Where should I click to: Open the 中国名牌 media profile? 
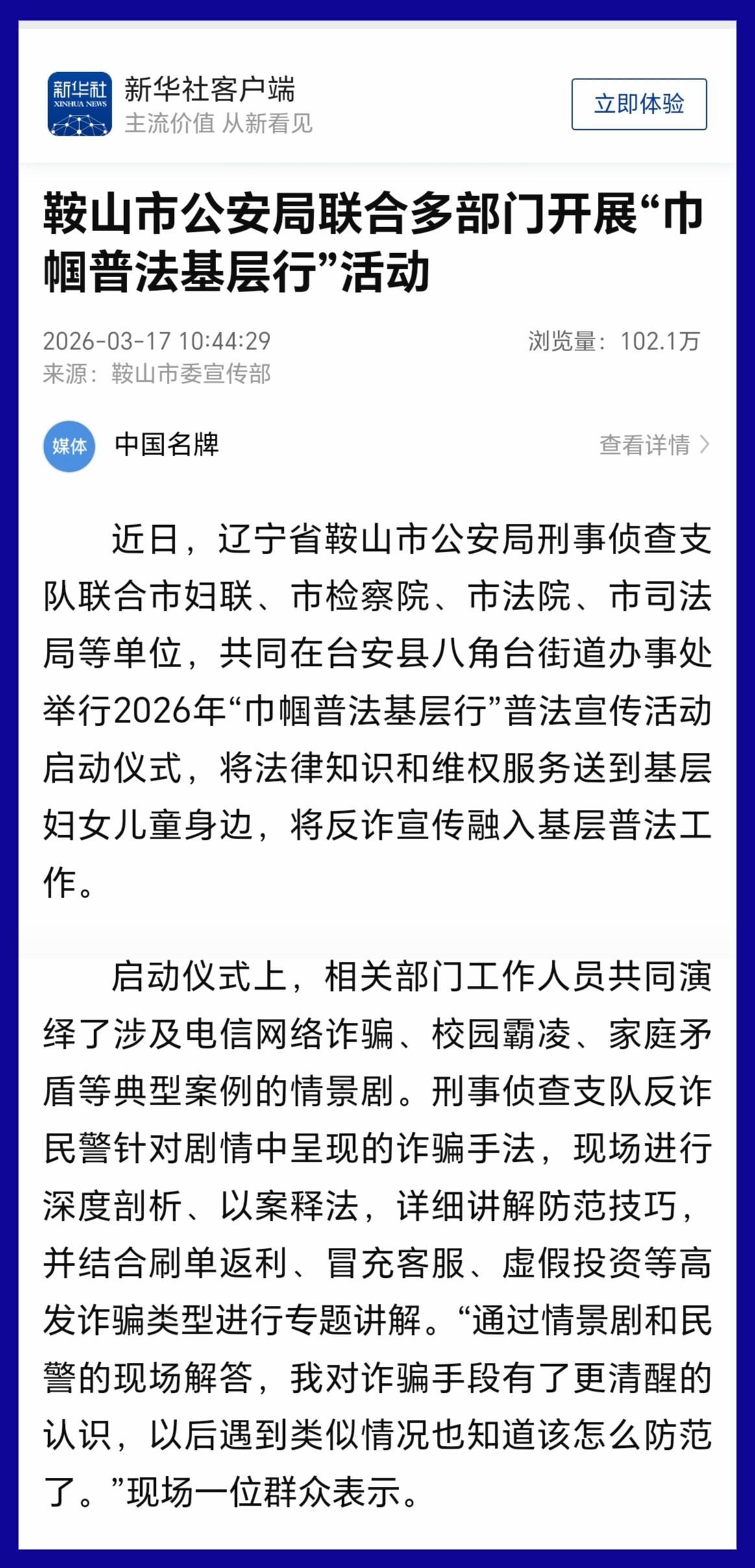click(166, 445)
